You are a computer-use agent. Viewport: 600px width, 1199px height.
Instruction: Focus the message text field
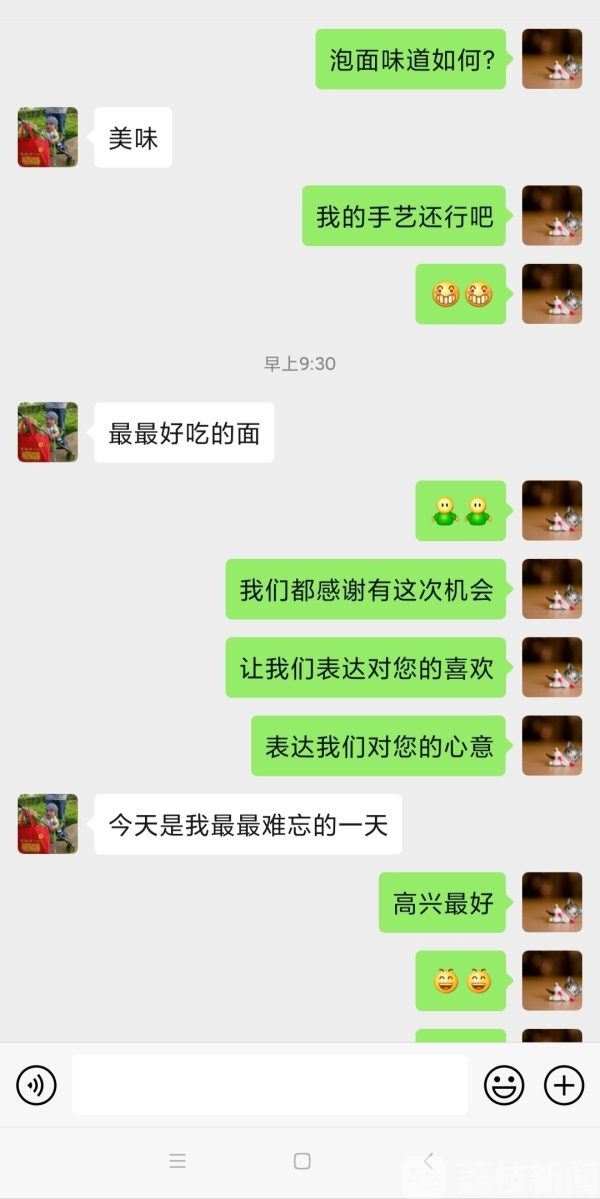click(270, 1085)
